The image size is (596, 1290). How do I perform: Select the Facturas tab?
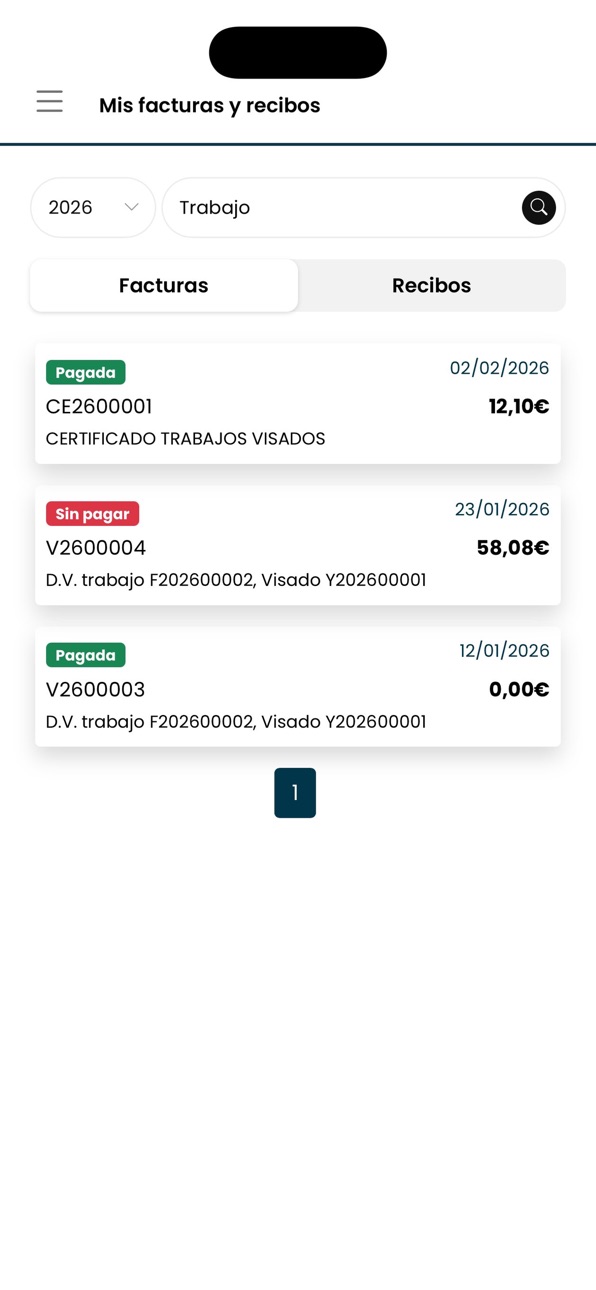tap(164, 285)
